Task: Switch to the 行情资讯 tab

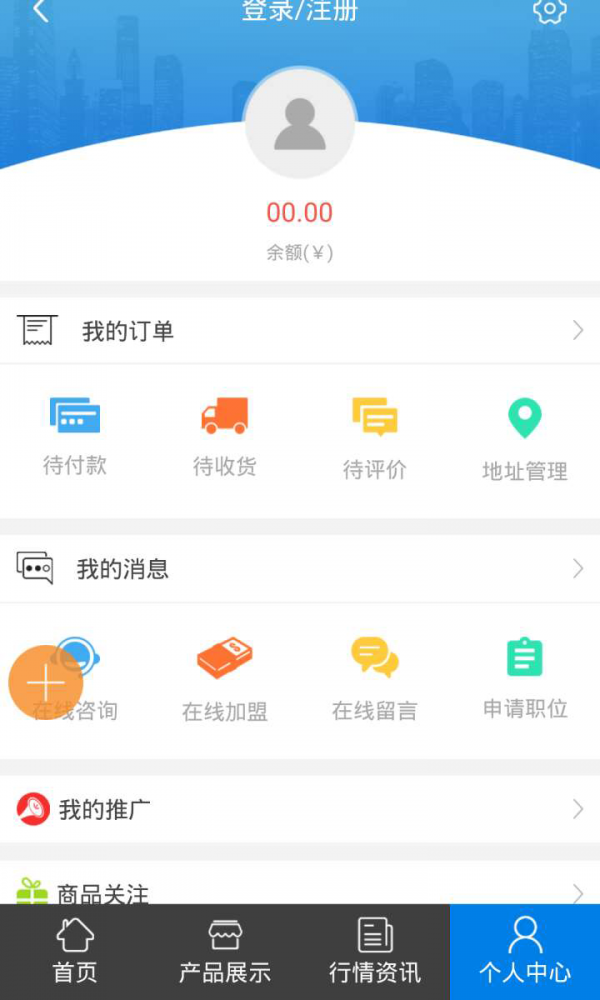Action: coord(375,952)
